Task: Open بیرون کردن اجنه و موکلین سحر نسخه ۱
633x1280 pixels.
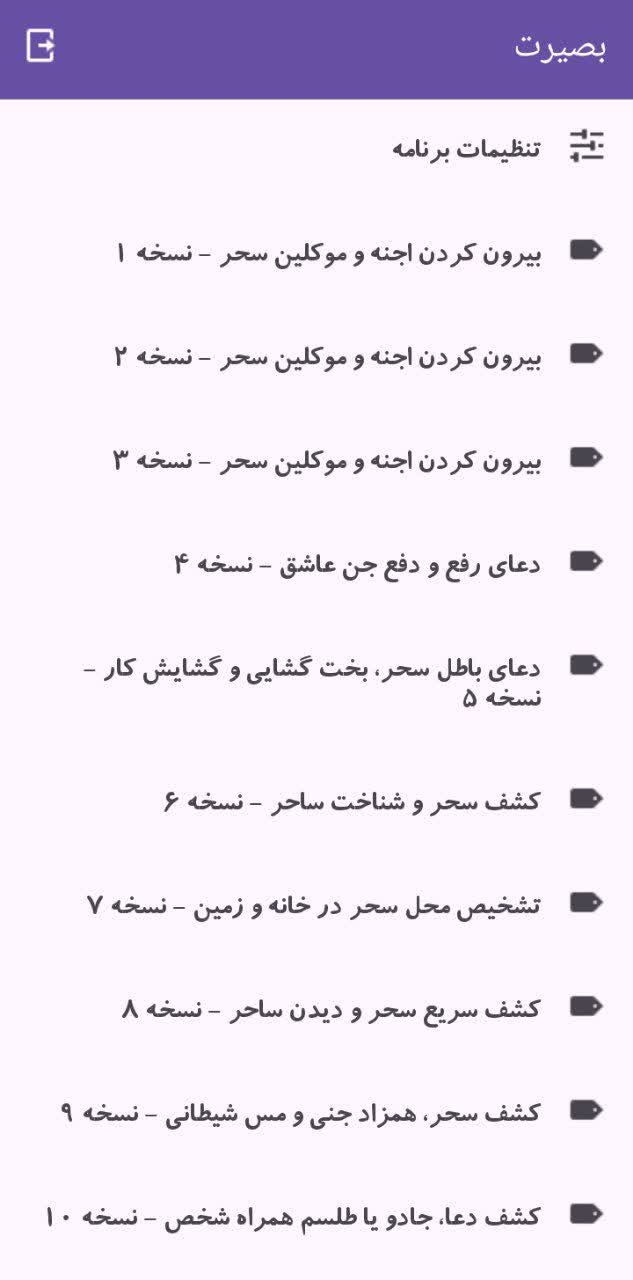Action: click(x=330, y=253)
